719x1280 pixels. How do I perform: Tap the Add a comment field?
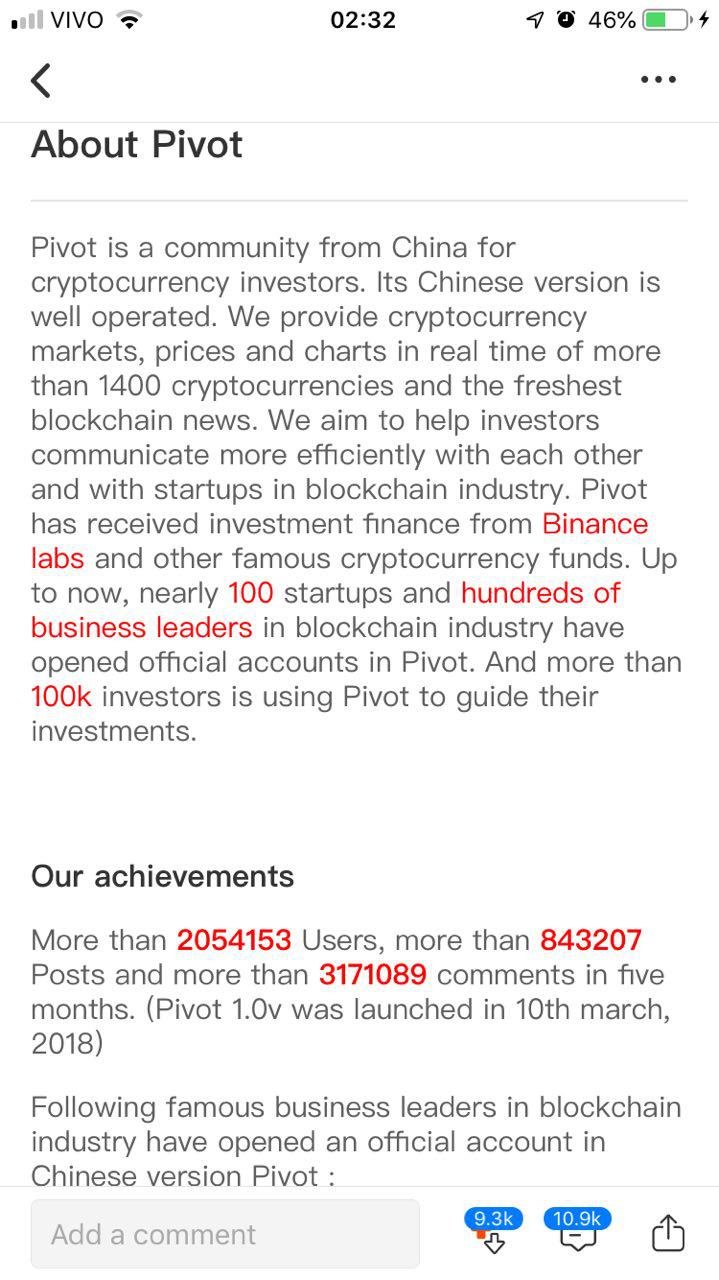pyautogui.click(x=225, y=1234)
